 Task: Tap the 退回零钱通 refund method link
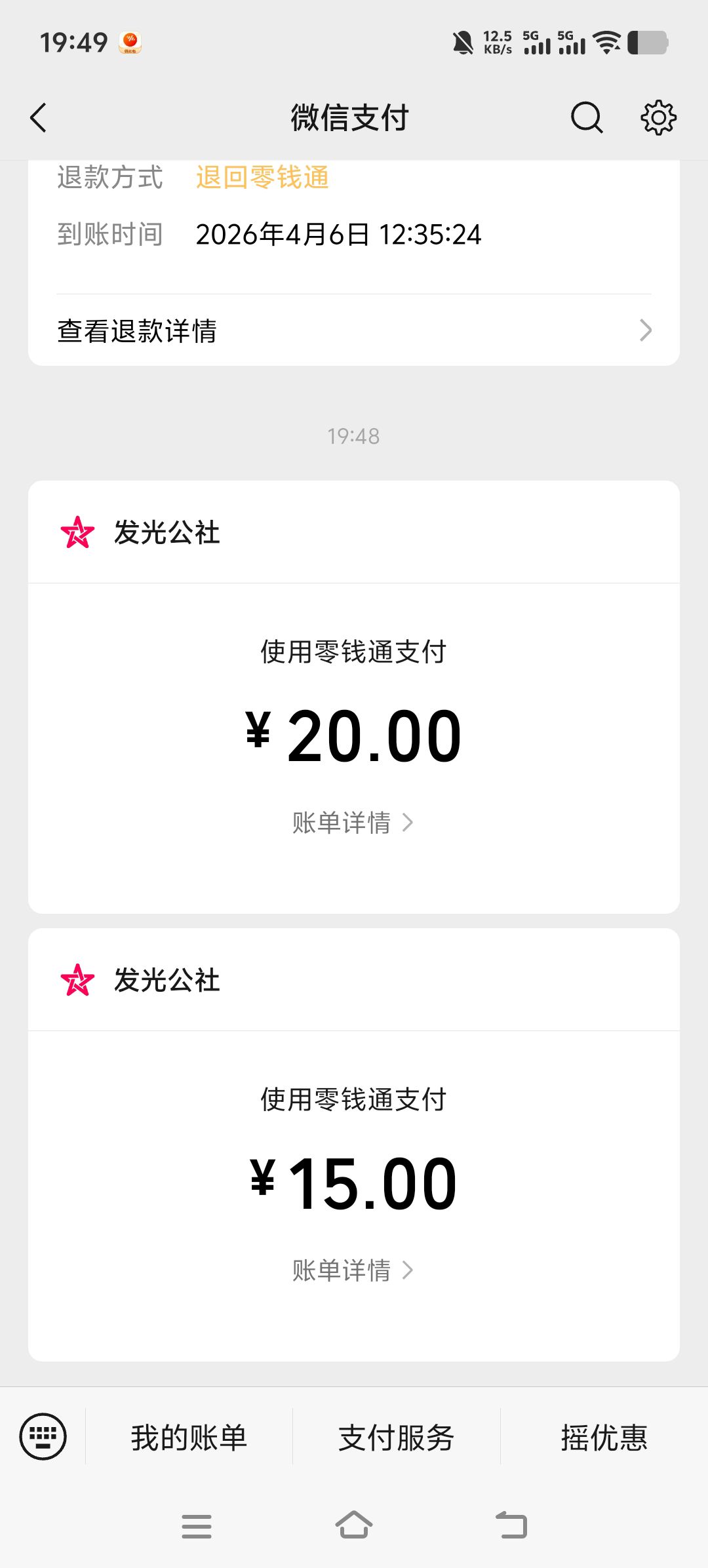[262, 178]
